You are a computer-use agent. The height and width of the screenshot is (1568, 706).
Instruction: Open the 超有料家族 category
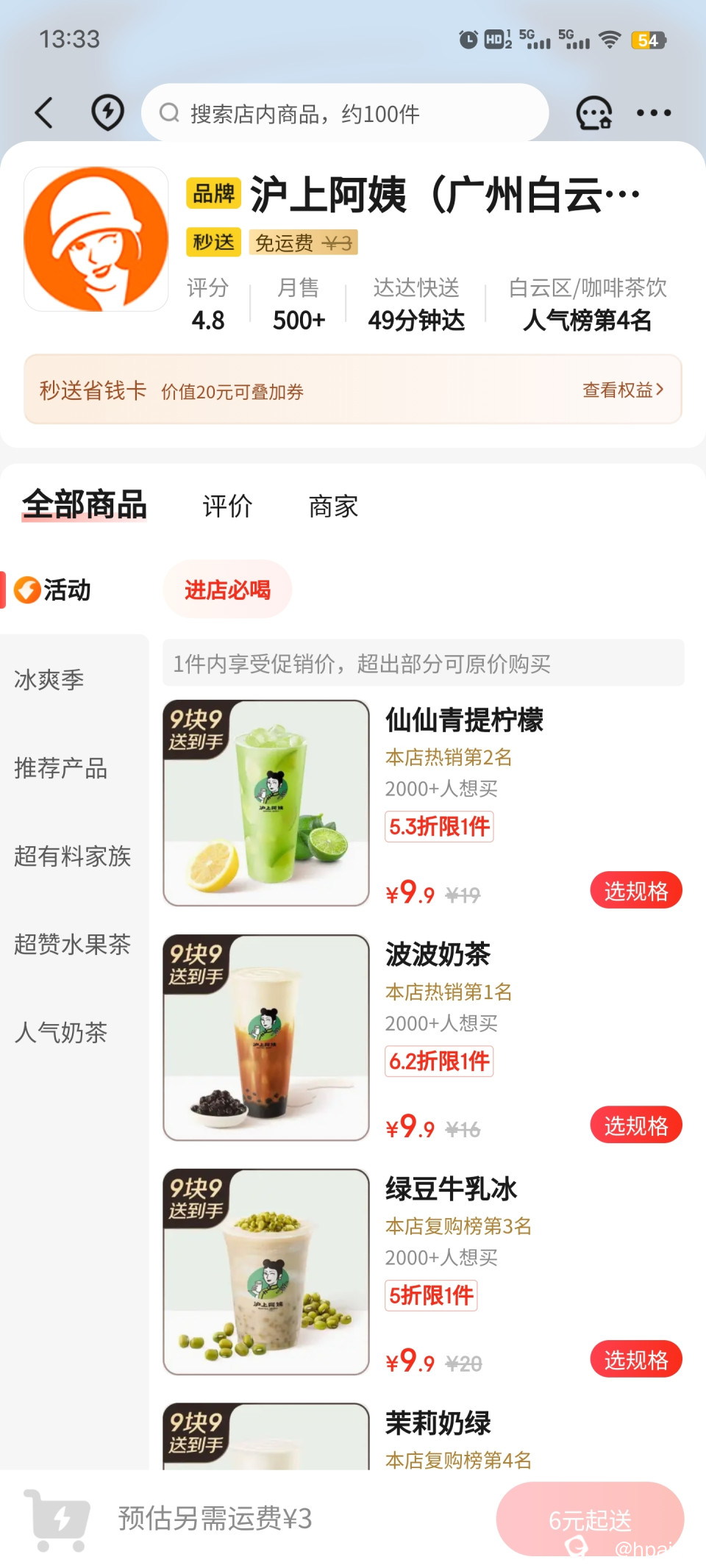pyautogui.click(x=72, y=856)
